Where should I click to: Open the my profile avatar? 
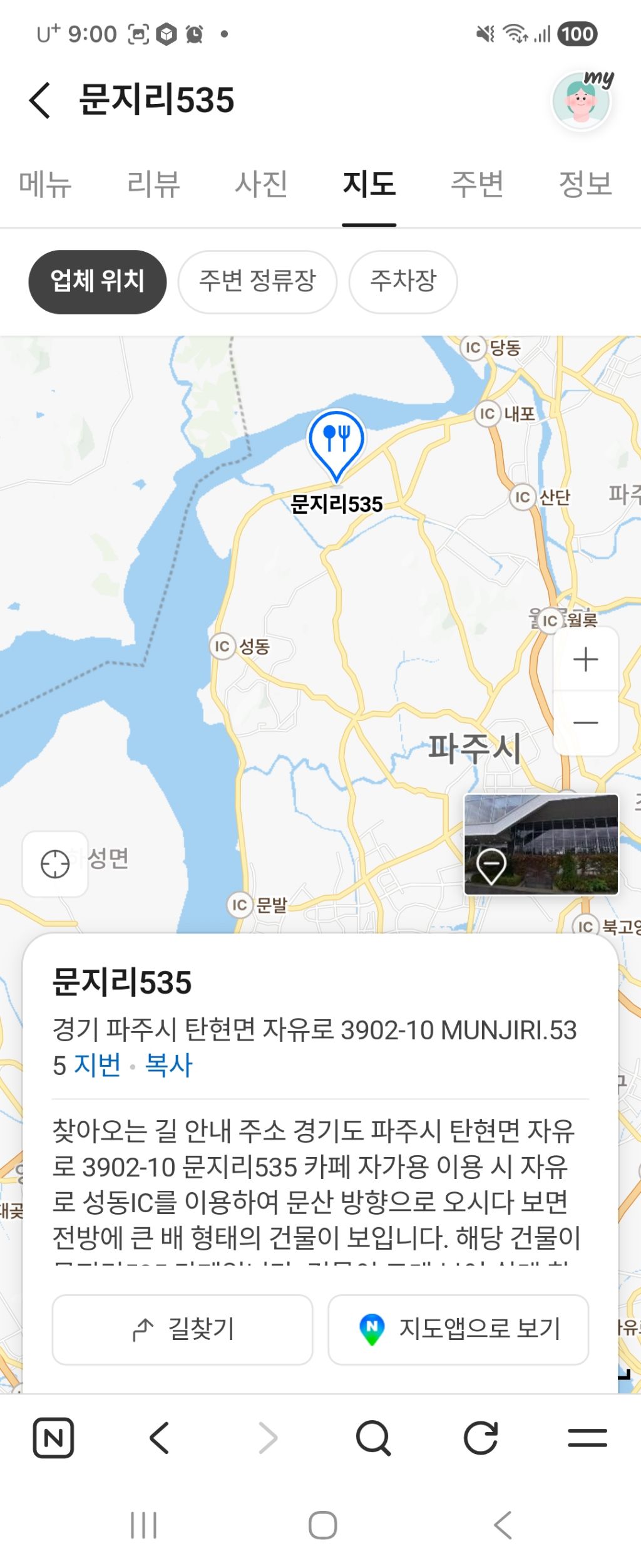[x=582, y=101]
